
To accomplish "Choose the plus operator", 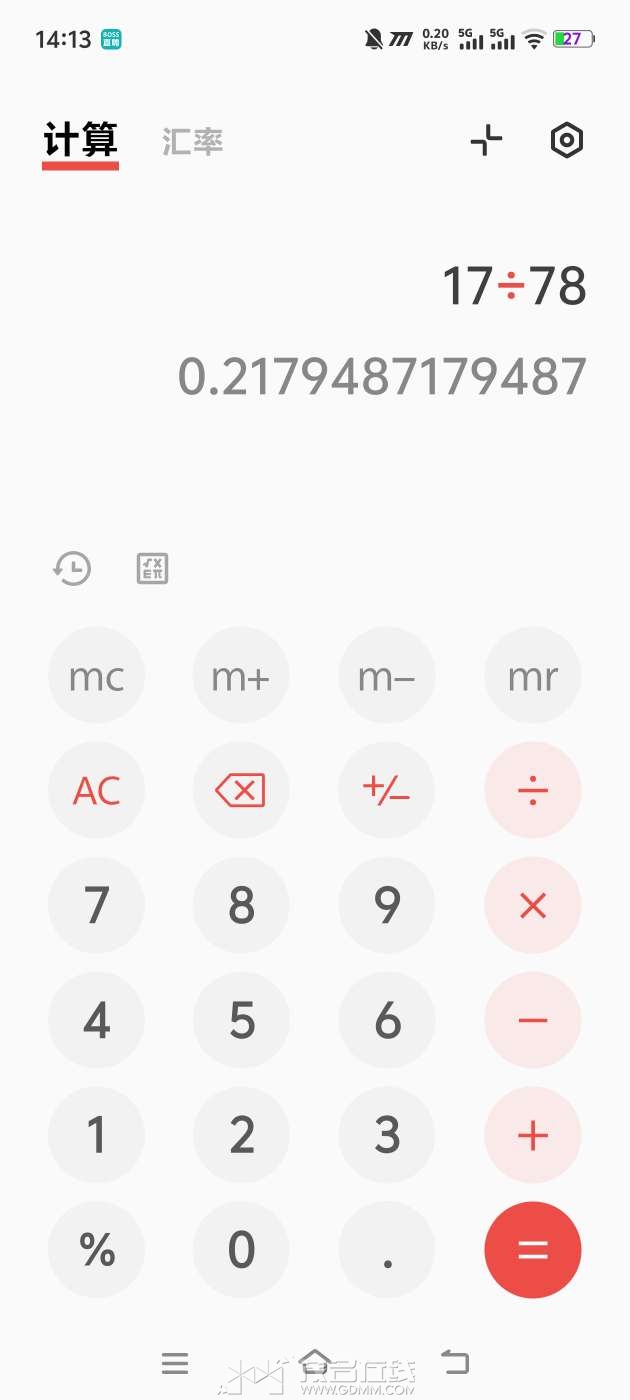I will [532, 1136].
